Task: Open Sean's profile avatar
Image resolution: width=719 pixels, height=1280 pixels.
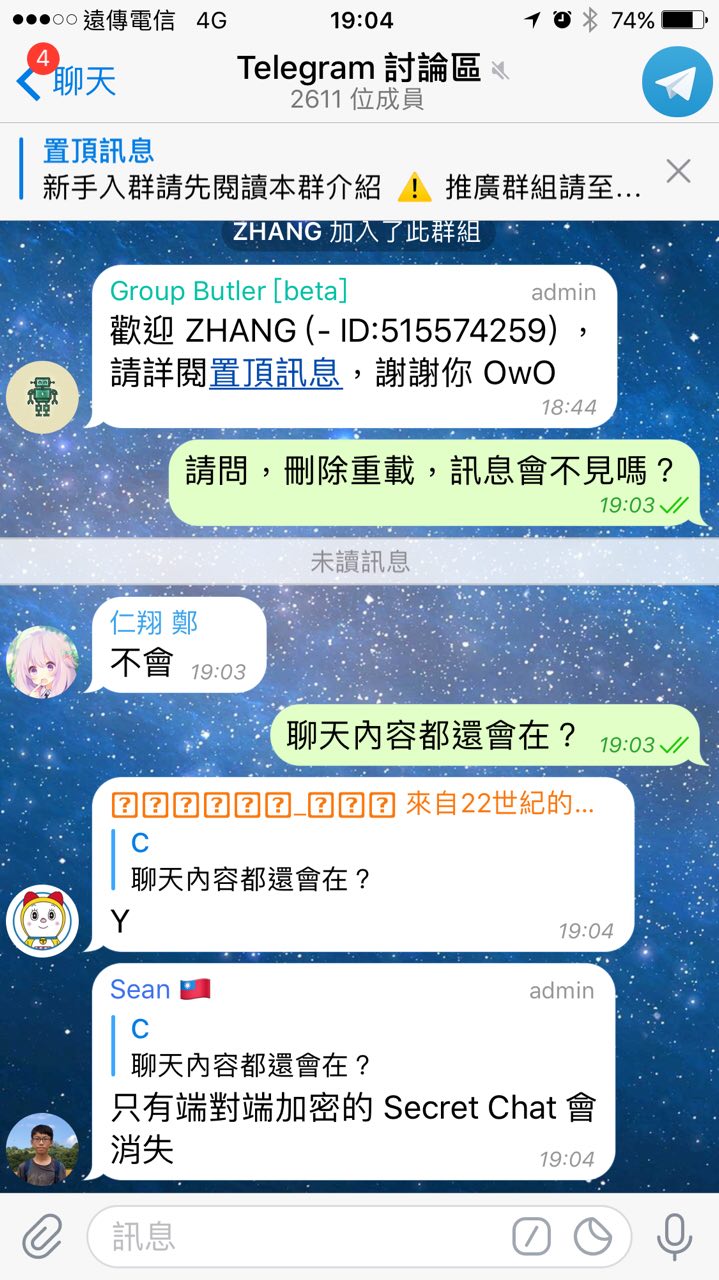Action: click(x=42, y=1148)
